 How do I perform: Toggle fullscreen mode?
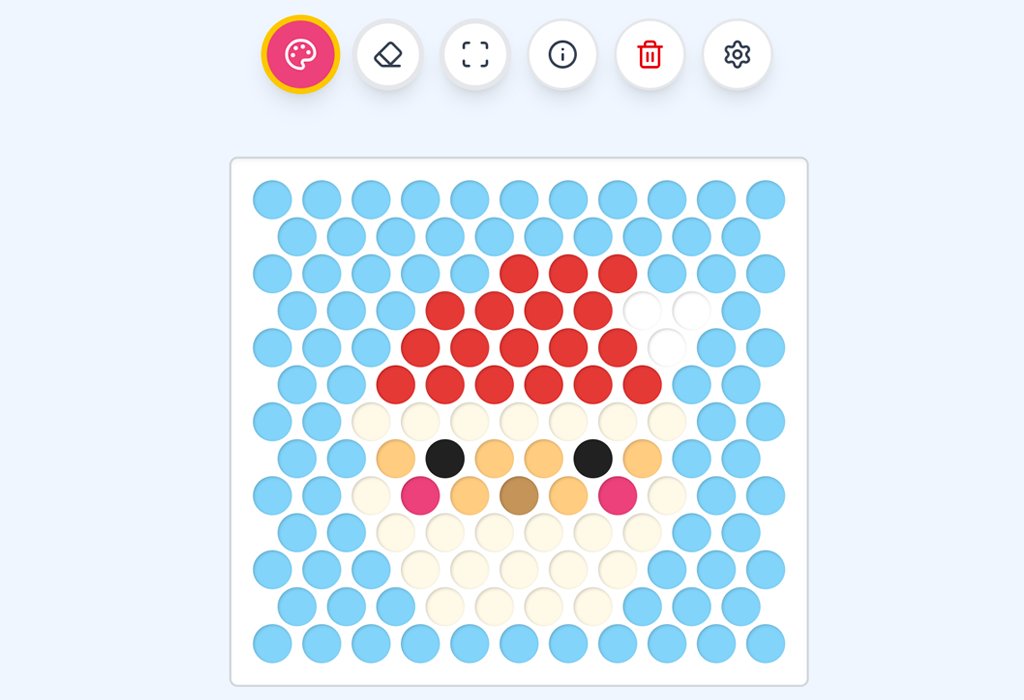[475, 54]
